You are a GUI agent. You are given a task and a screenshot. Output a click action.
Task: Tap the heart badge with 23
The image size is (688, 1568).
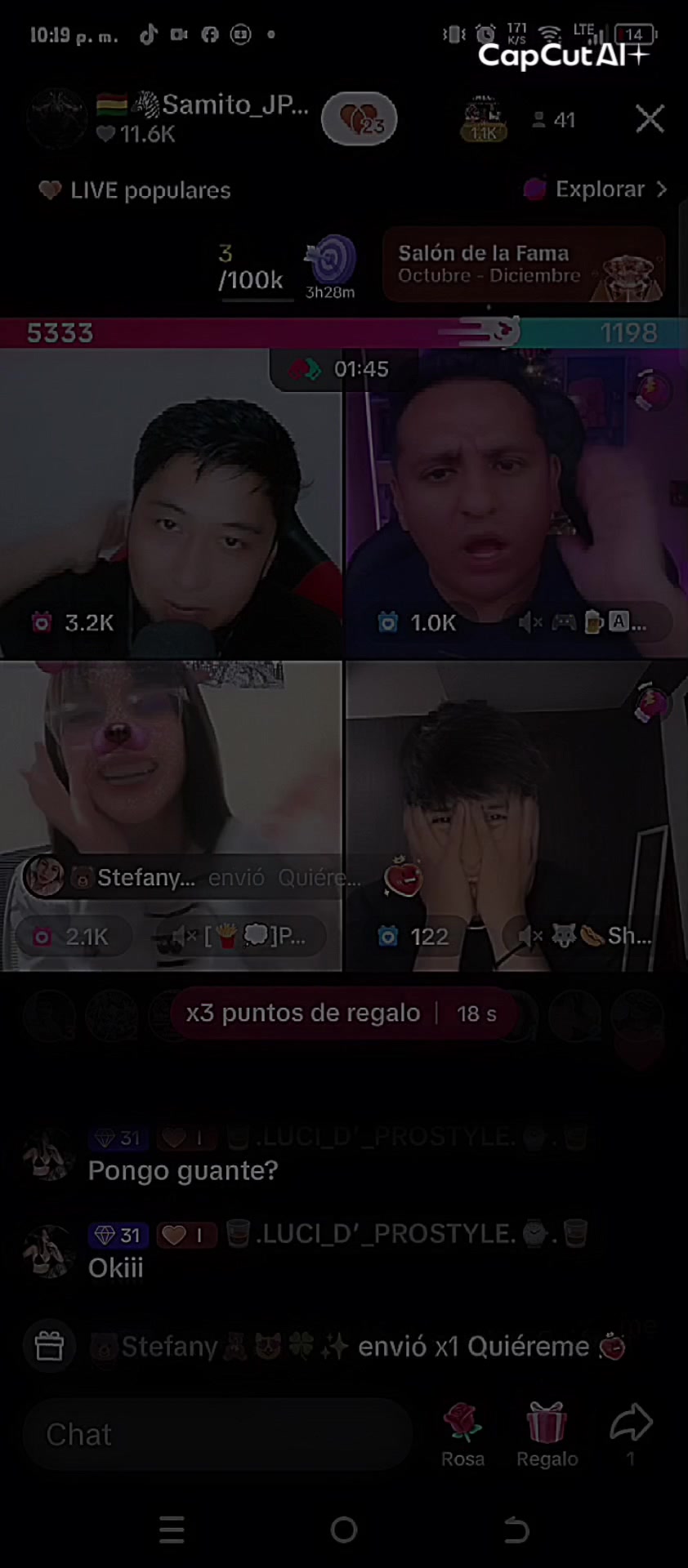(x=359, y=120)
